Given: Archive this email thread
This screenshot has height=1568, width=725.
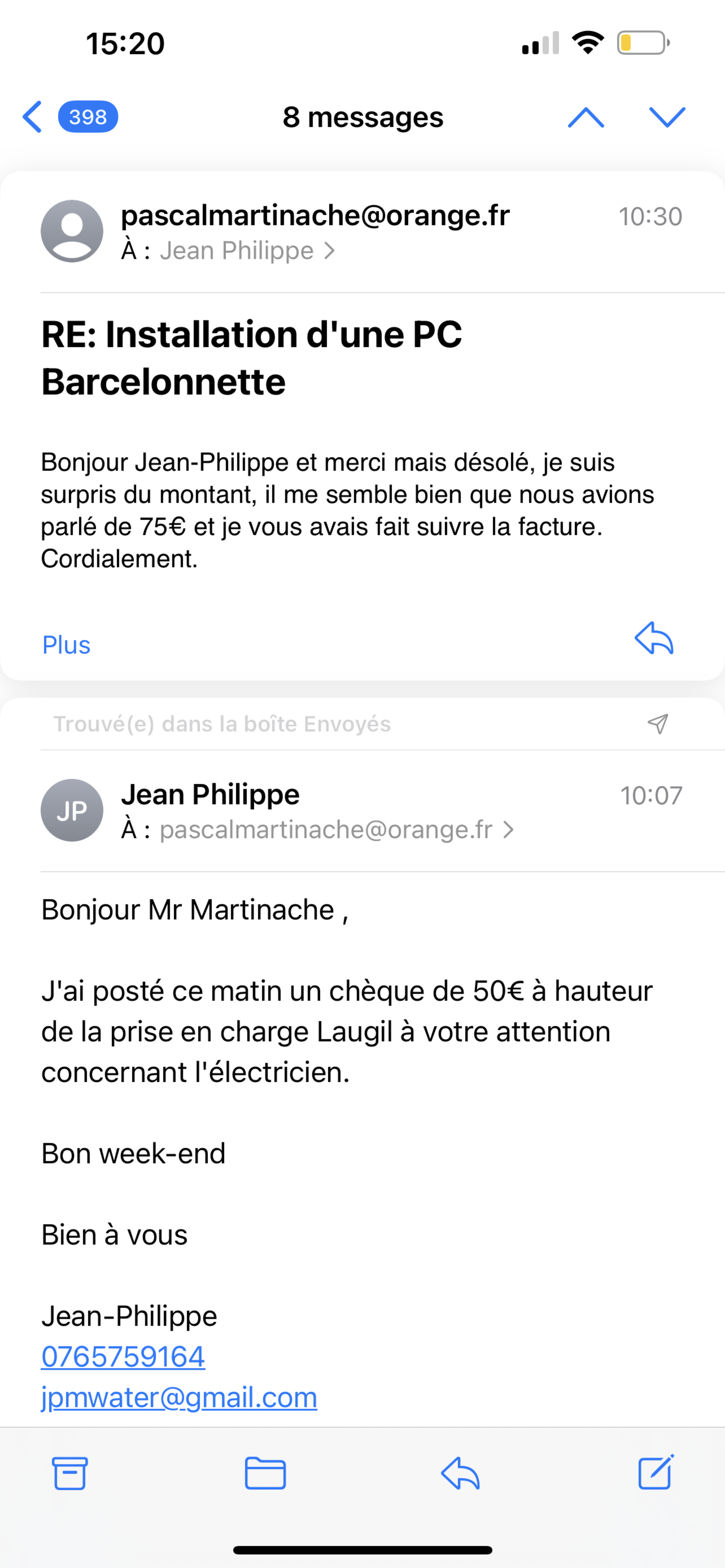Looking at the screenshot, I should (69, 1473).
